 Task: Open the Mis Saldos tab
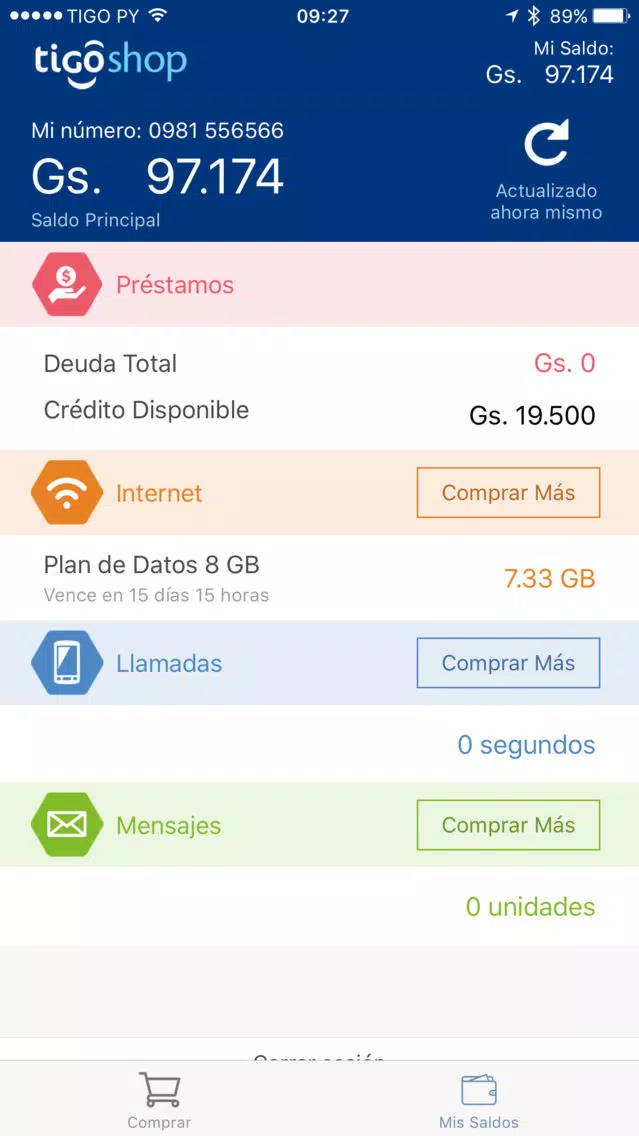click(x=479, y=1100)
